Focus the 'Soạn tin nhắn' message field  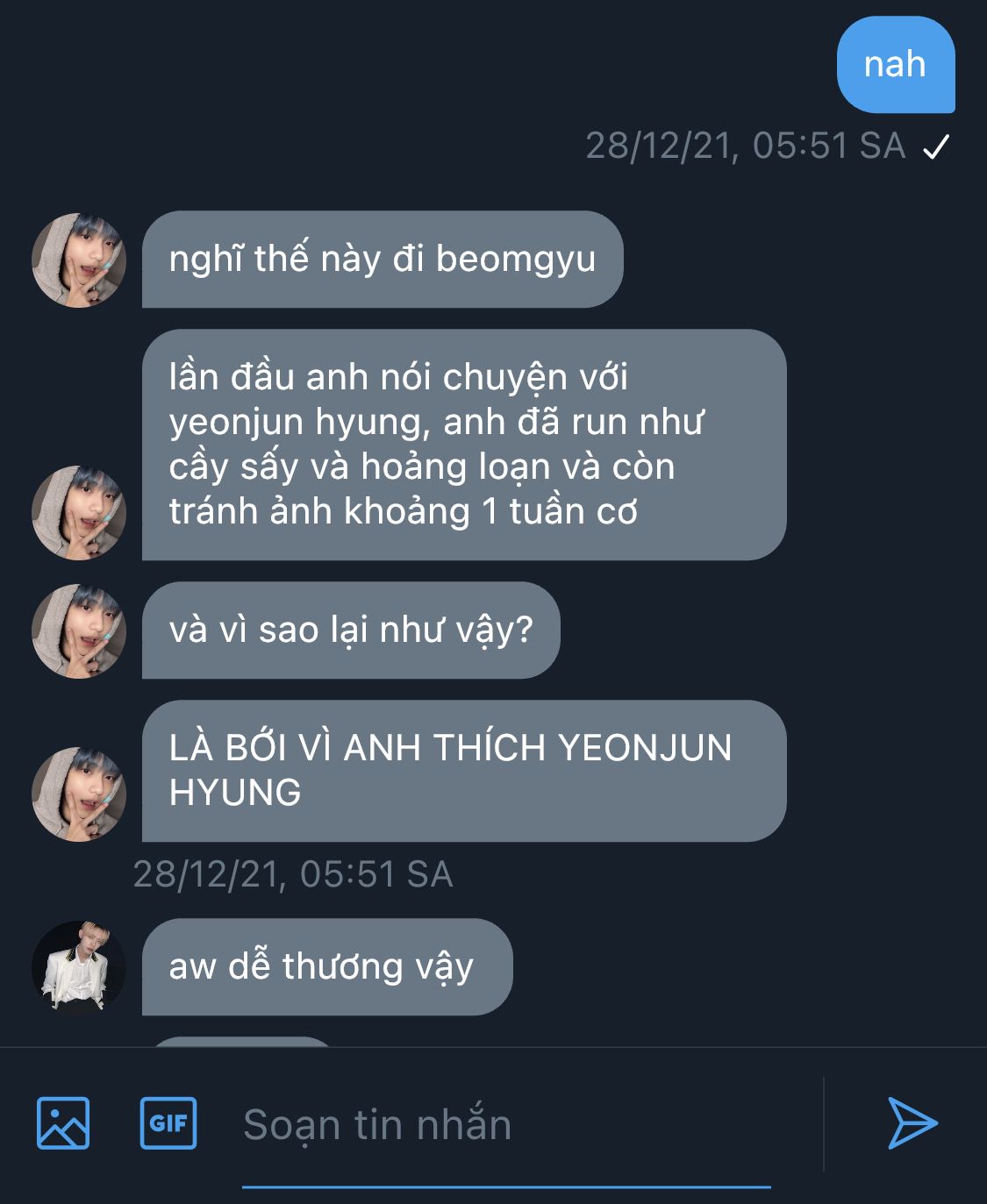tap(505, 1125)
